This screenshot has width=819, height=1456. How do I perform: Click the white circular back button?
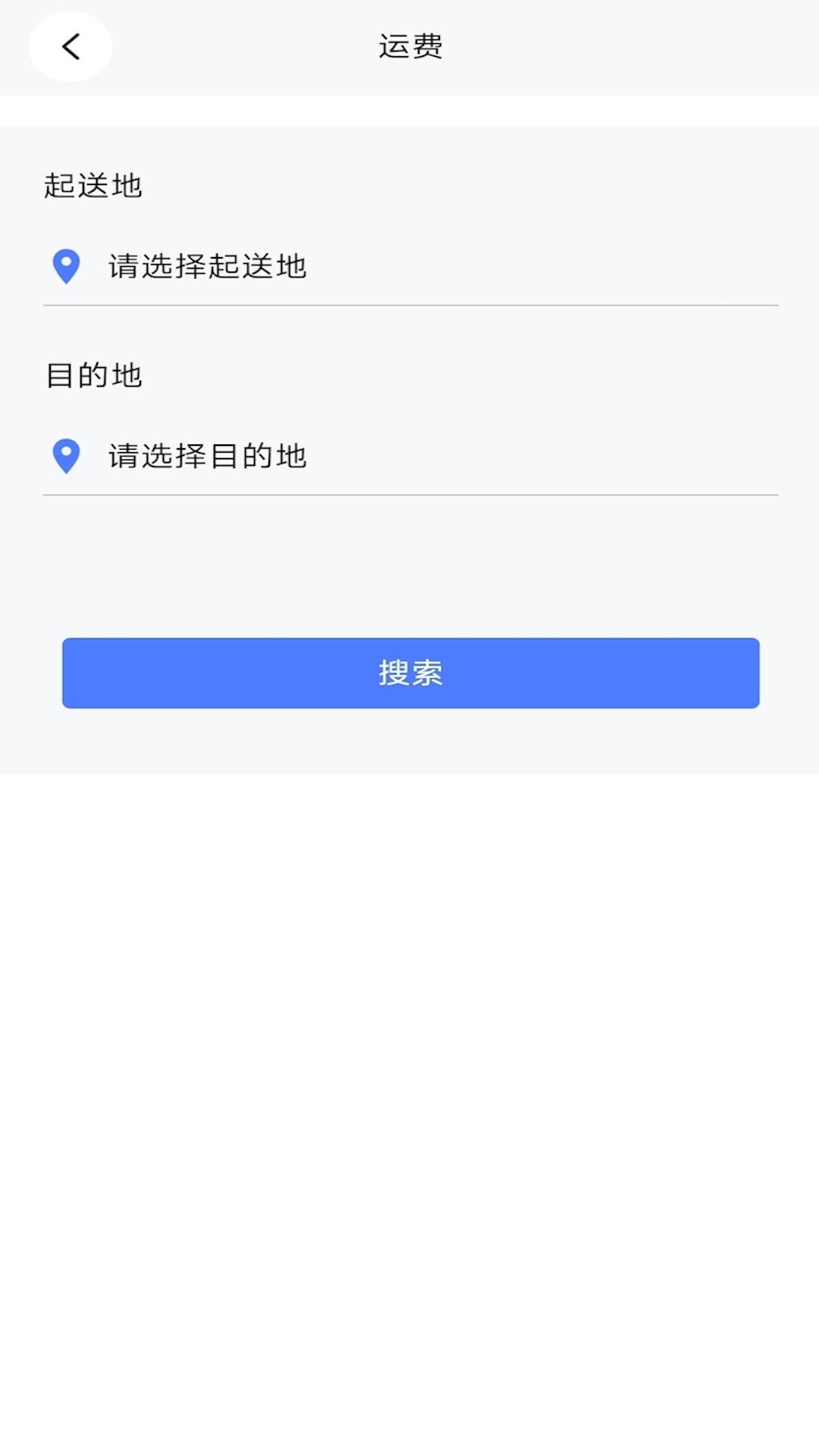[70, 45]
